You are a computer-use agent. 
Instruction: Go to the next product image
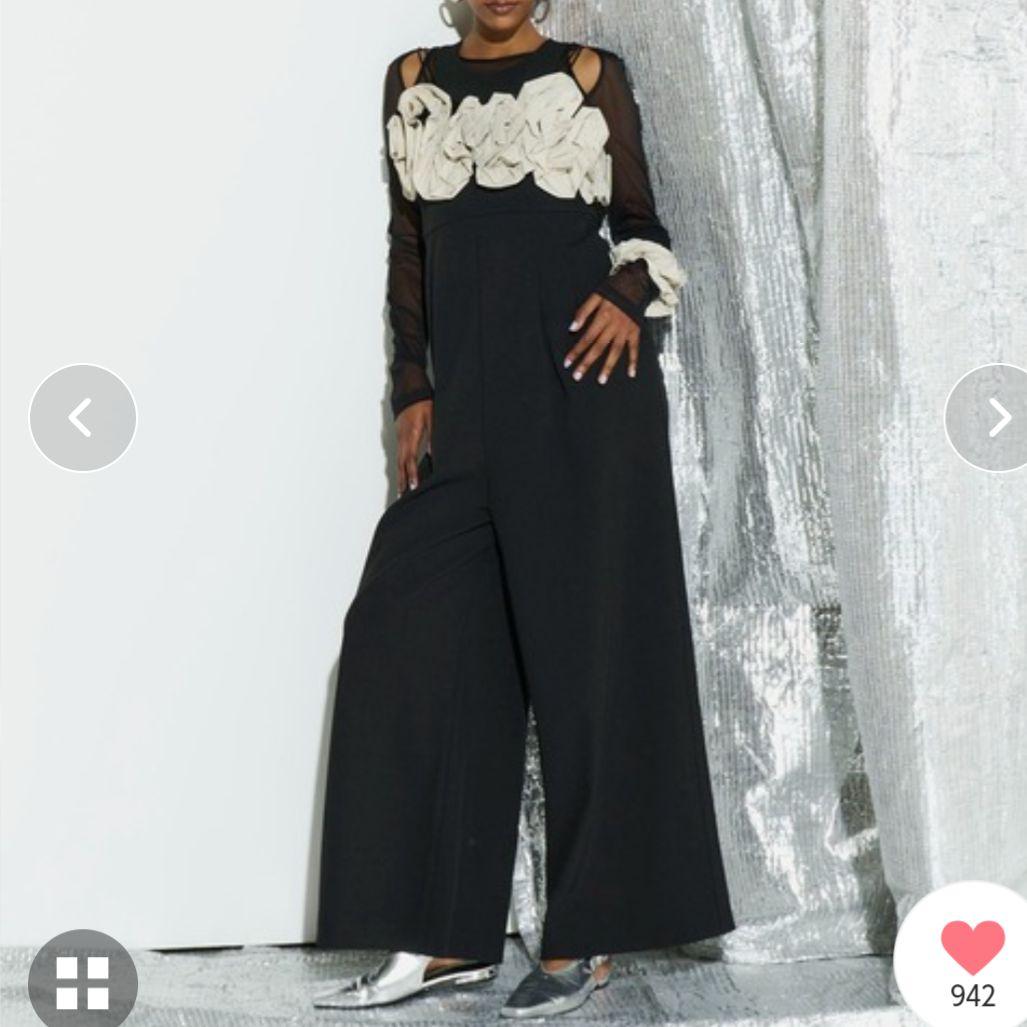point(993,418)
